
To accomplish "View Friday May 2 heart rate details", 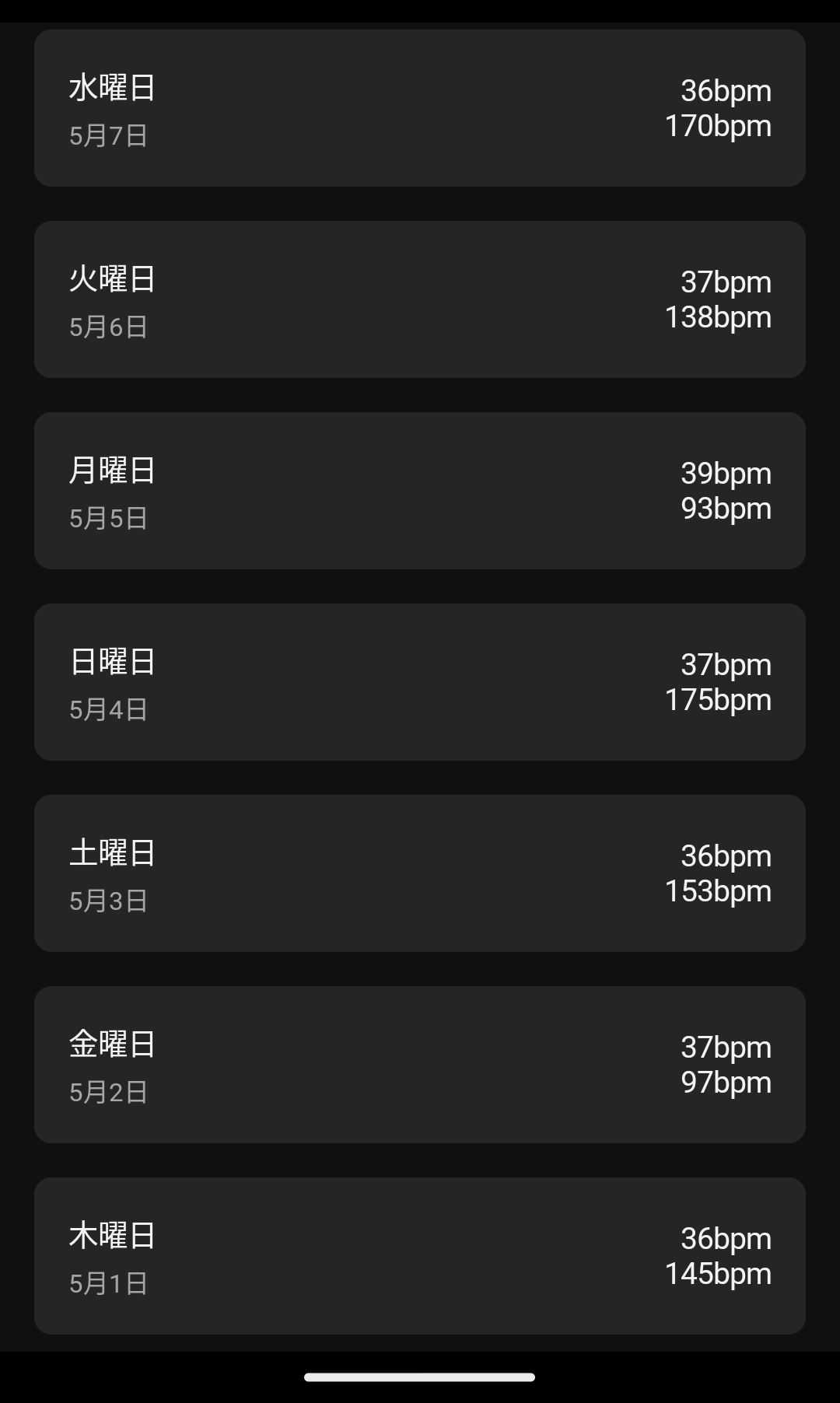I will click(x=420, y=1065).
